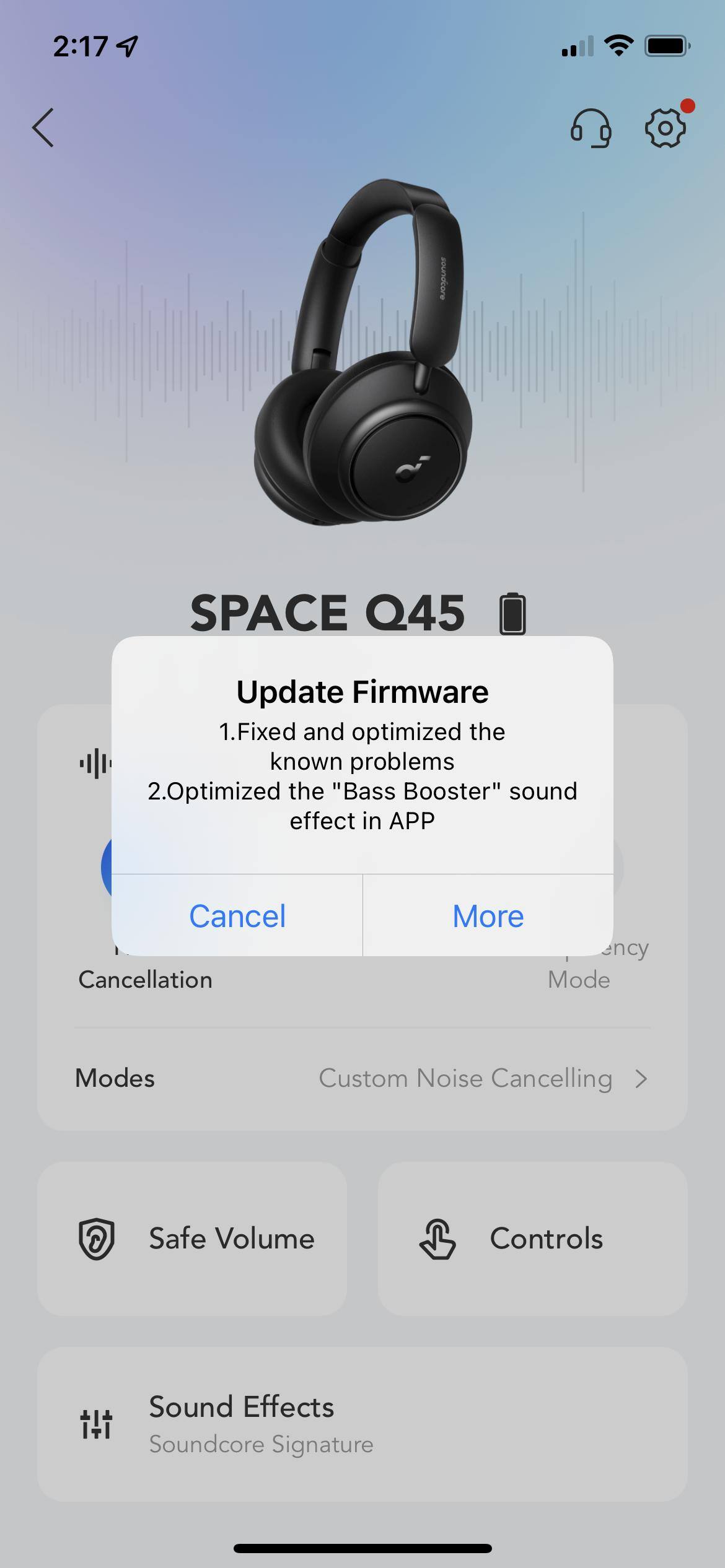The width and height of the screenshot is (725, 1568).
Task: Open the Controls card
Action: coord(532,1239)
